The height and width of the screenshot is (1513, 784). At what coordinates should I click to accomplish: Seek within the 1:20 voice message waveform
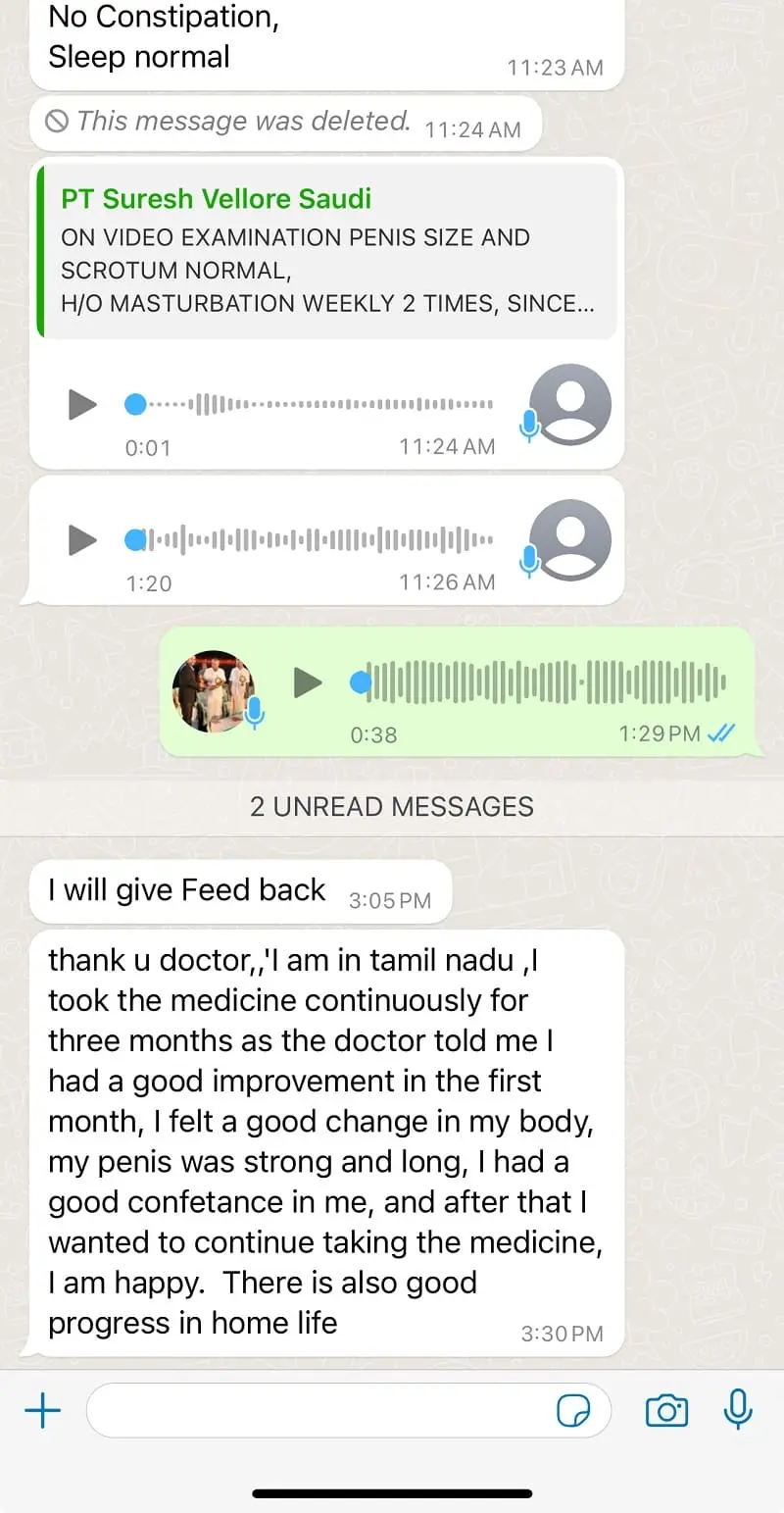click(x=310, y=539)
